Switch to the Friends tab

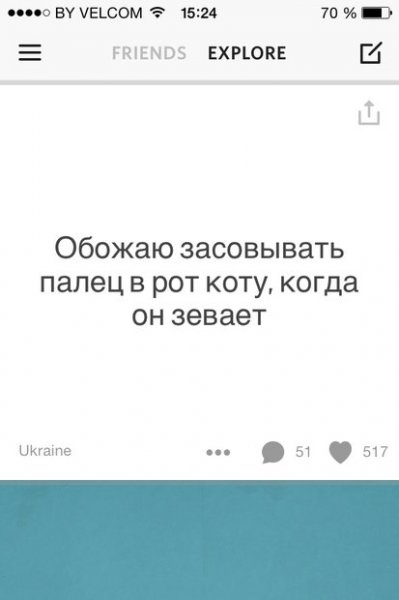pyautogui.click(x=149, y=53)
